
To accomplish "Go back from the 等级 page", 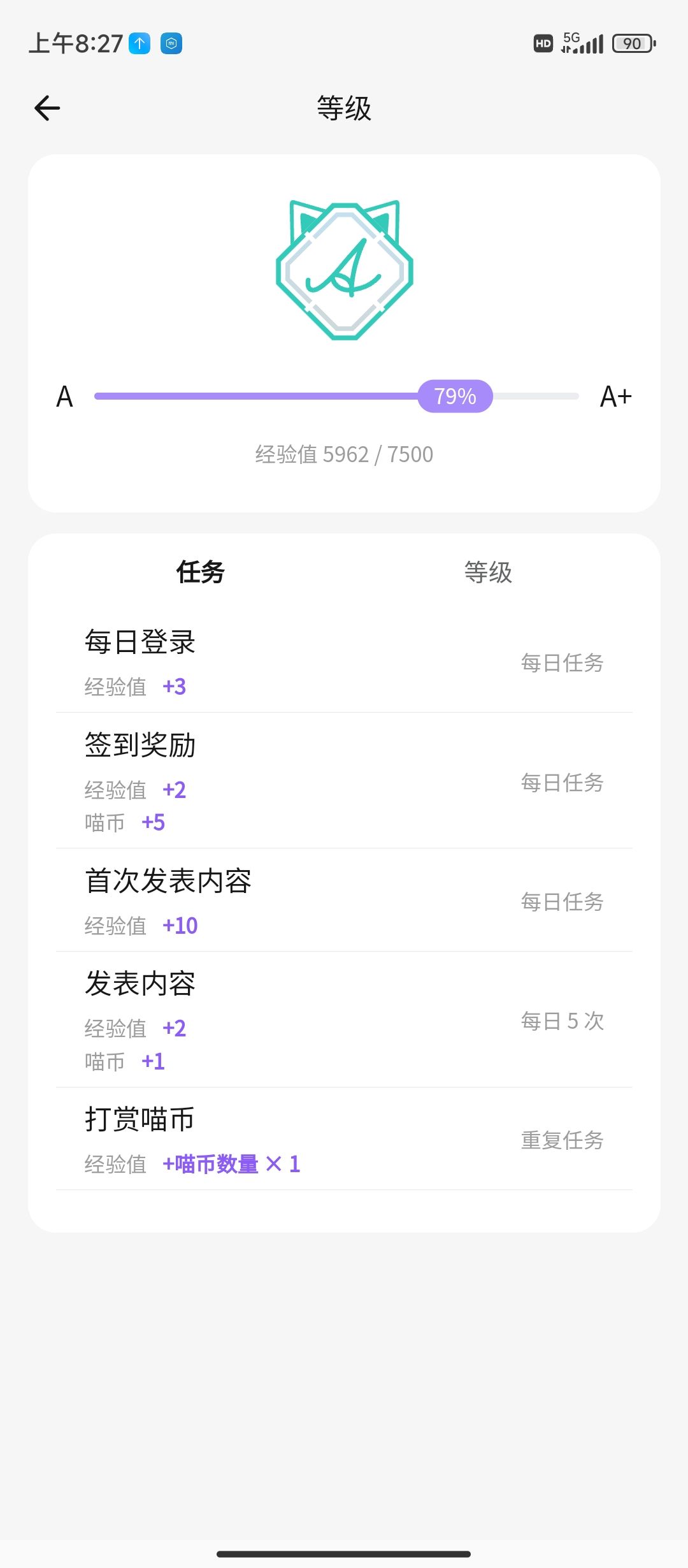I will (47, 108).
